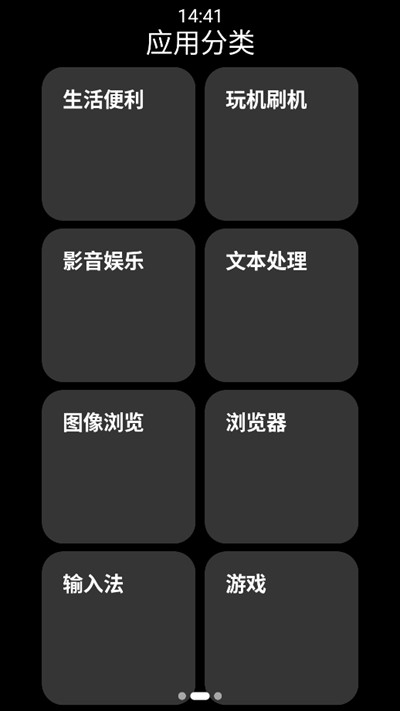Choose the 输入法 category
This screenshot has height=711, width=400.
[118, 628]
